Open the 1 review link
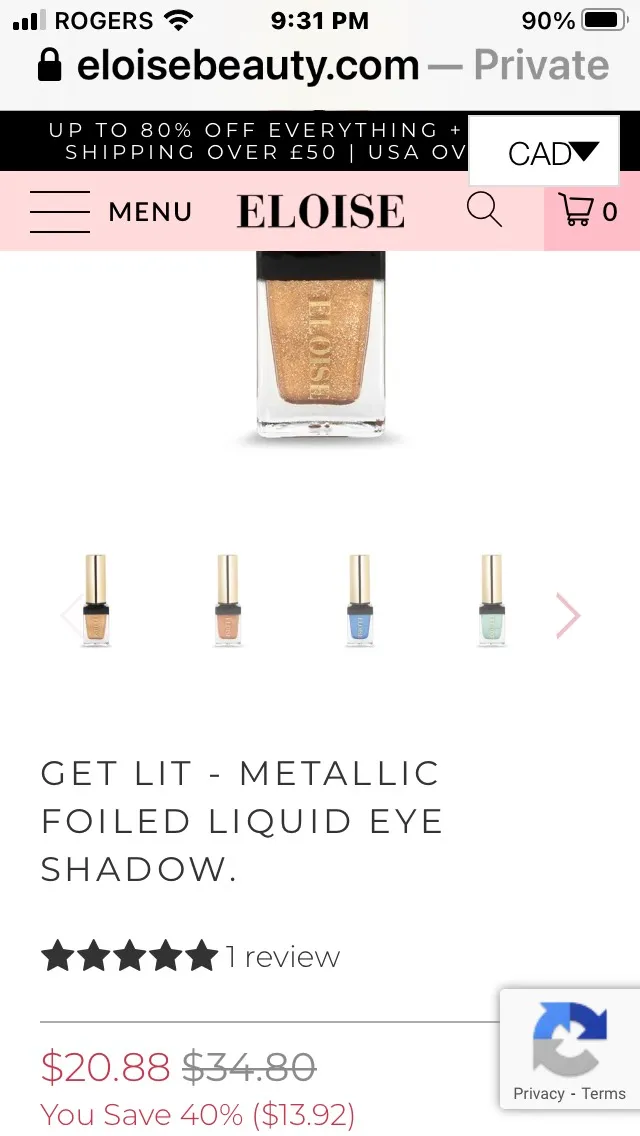 pos(283,957)
